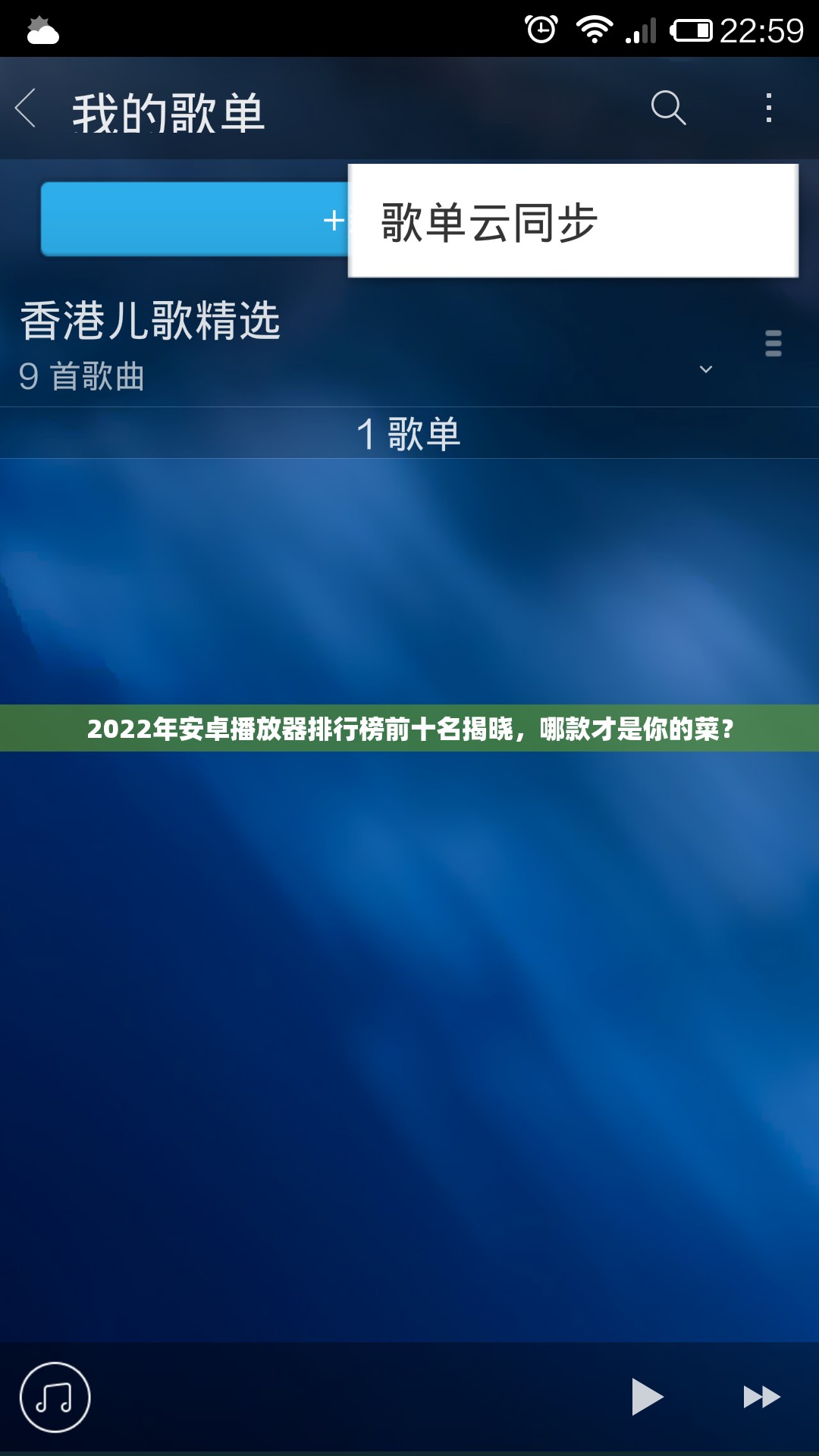Image resolution: width=819 pixels, height=1456 pixels.
Task: Tap the playlist options icon beside 香港儿歌精选
Action: pos(772,344)
